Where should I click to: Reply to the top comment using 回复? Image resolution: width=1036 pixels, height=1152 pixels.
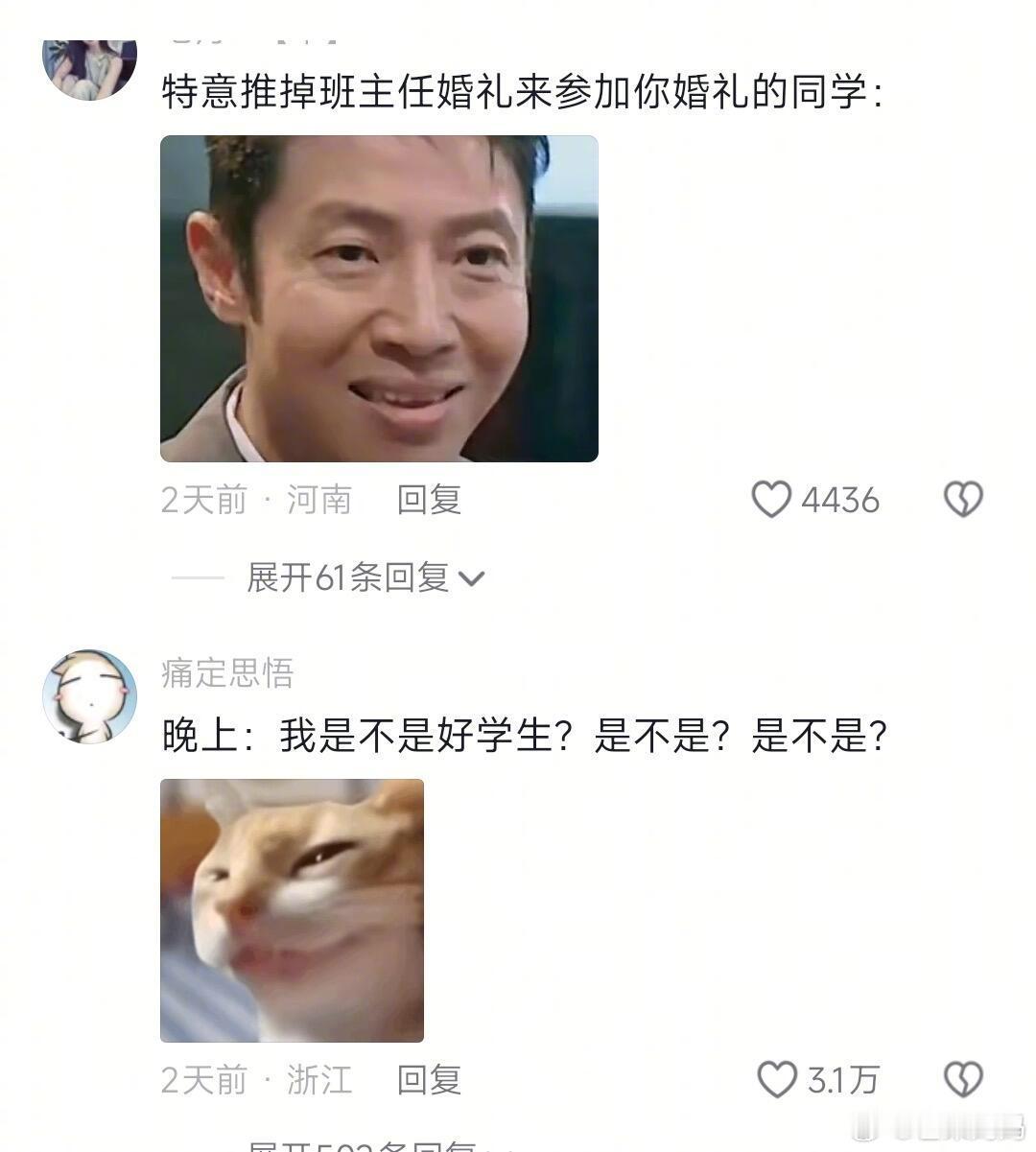point(429,499)
